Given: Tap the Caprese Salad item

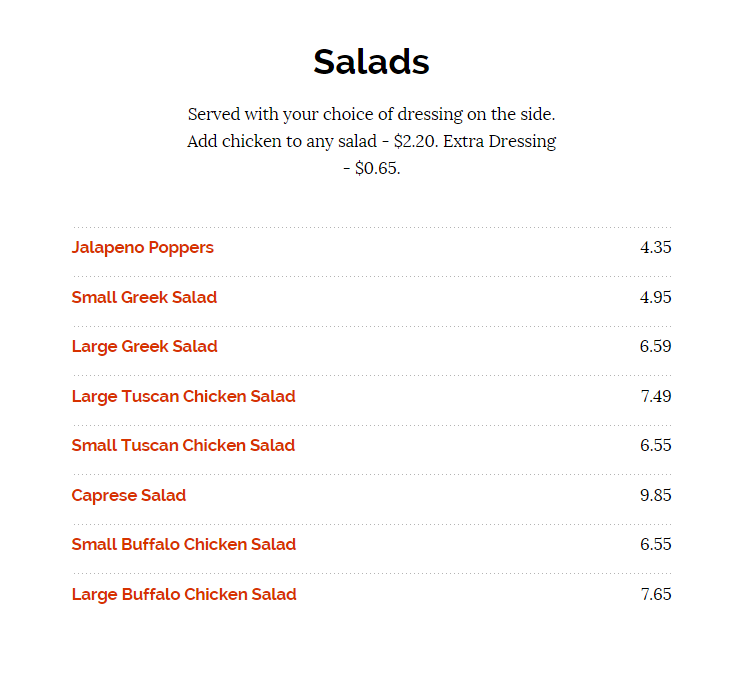Looking at the screenshot, I should coord(129,495).
